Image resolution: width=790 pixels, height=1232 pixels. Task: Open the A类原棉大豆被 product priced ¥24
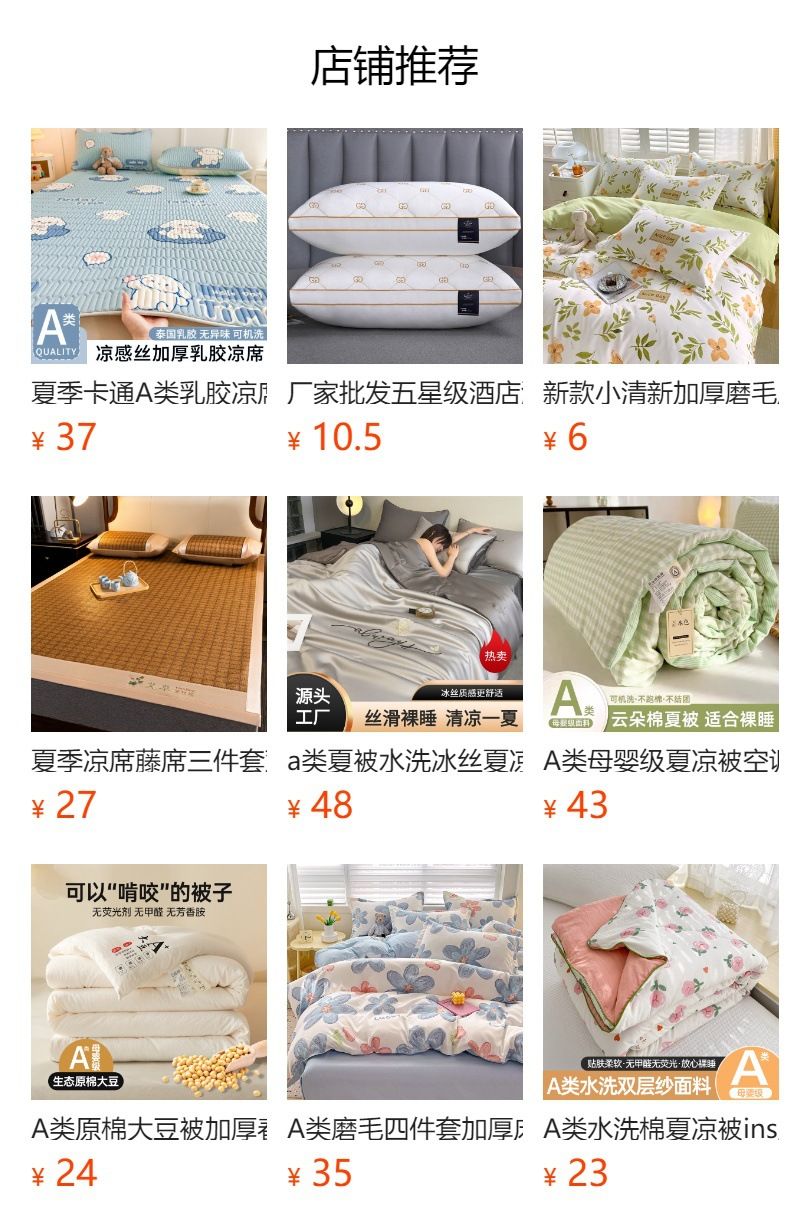(x=149, y=1027)
